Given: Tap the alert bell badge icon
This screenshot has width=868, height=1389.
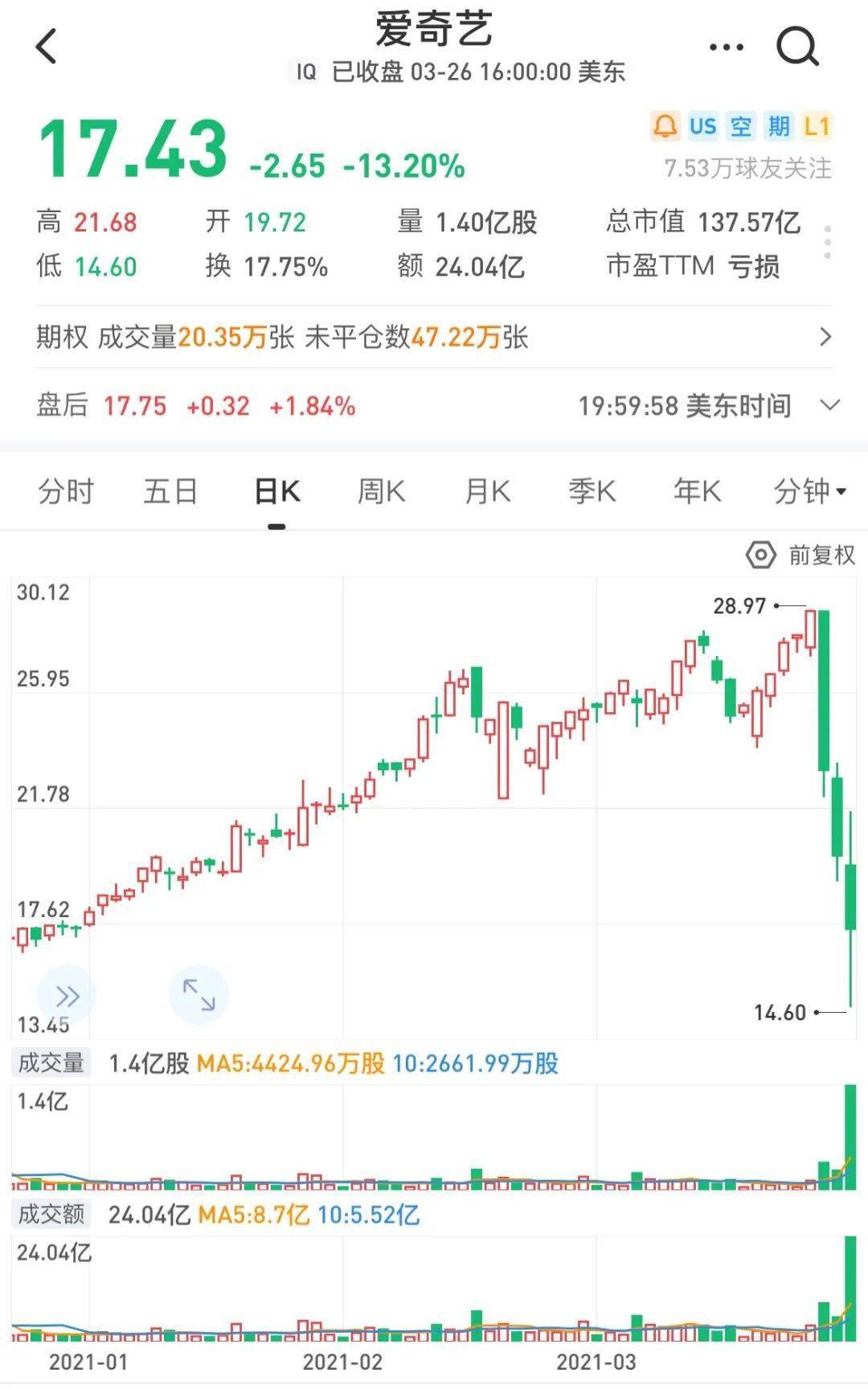Looking at the screenshot, I should tap(665, 126).
